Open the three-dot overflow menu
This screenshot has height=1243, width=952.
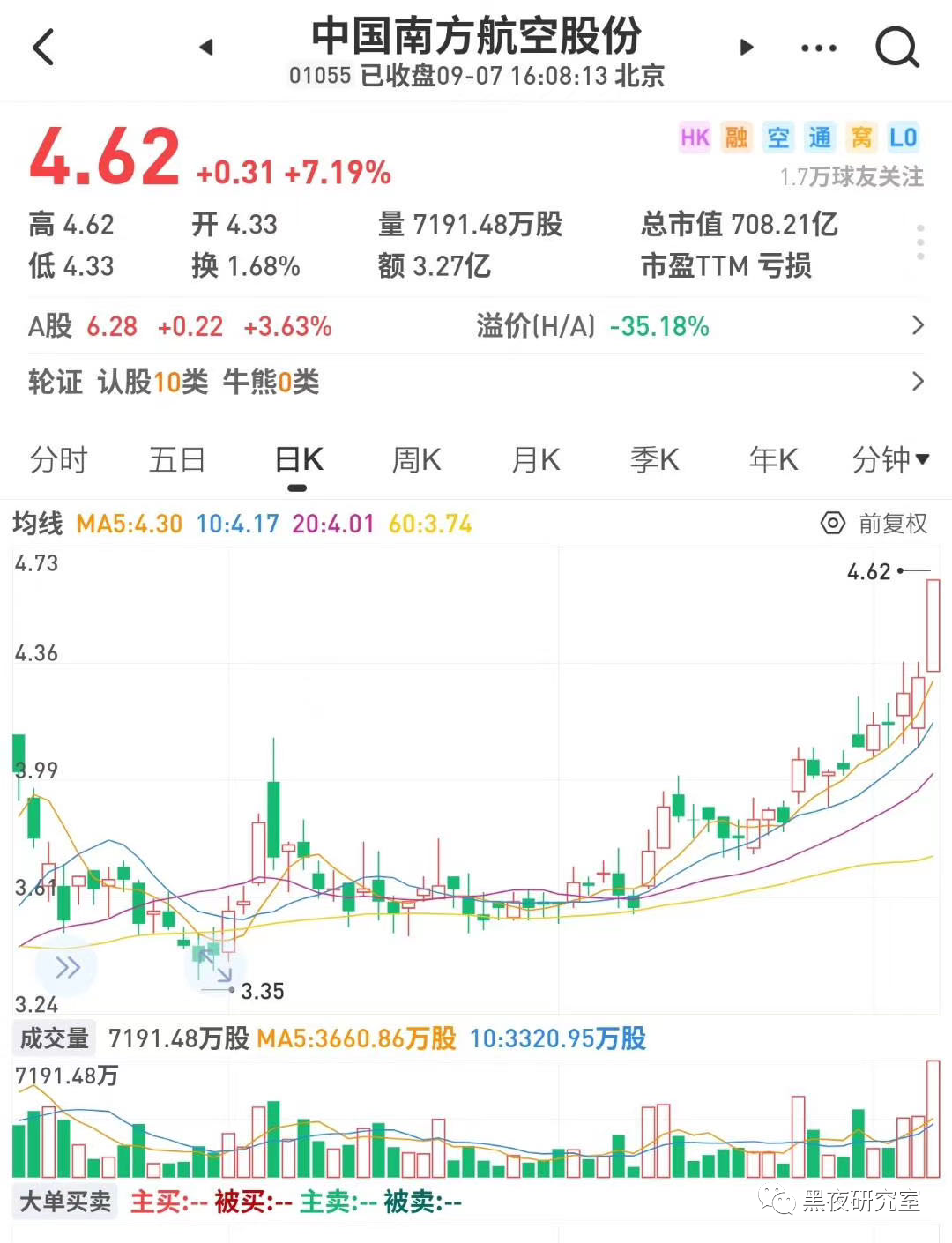pyautogui.click(x=818, y=48)
